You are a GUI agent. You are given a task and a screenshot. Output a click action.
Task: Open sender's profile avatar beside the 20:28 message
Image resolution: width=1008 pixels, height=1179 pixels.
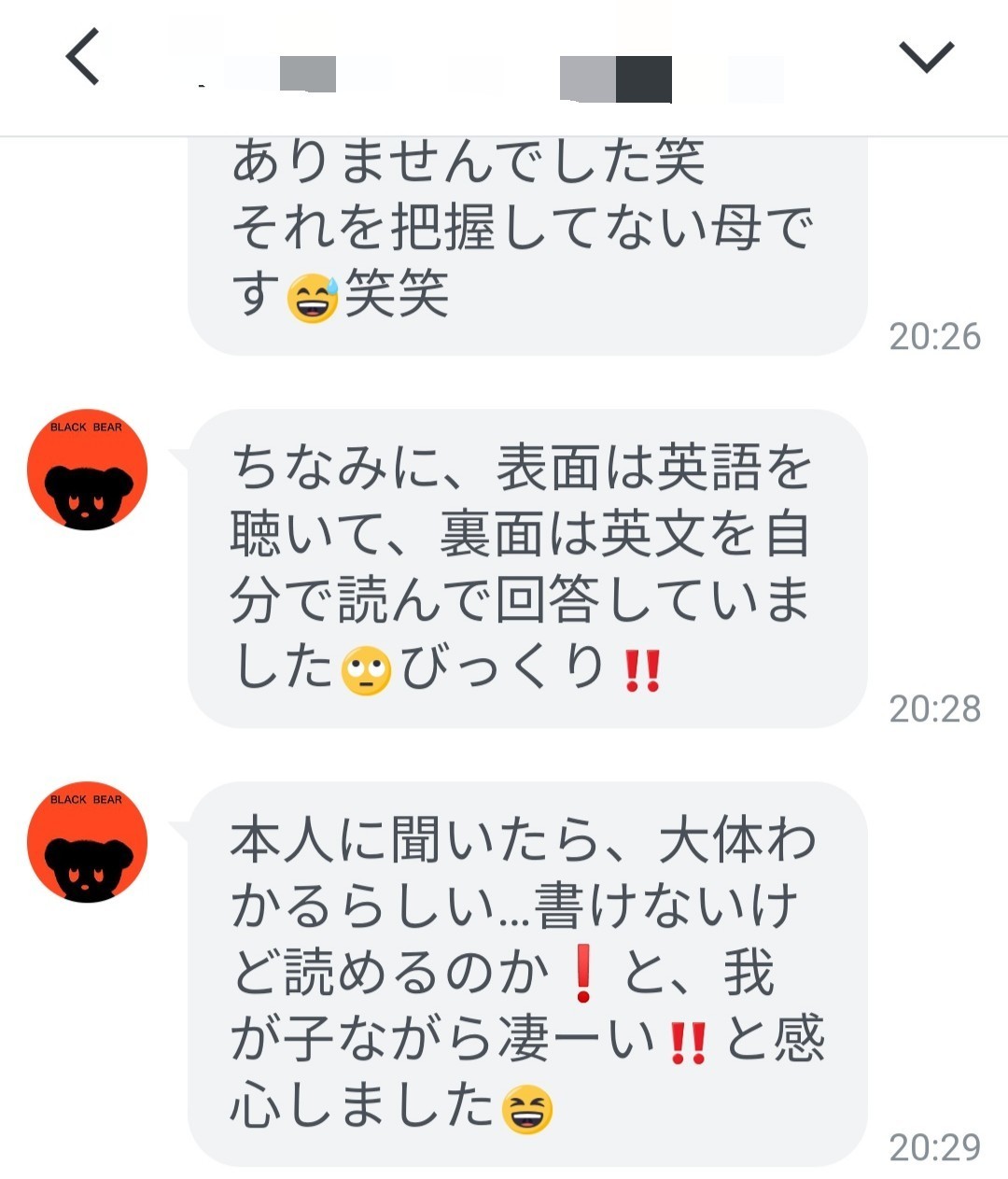[x=87, y=470]
